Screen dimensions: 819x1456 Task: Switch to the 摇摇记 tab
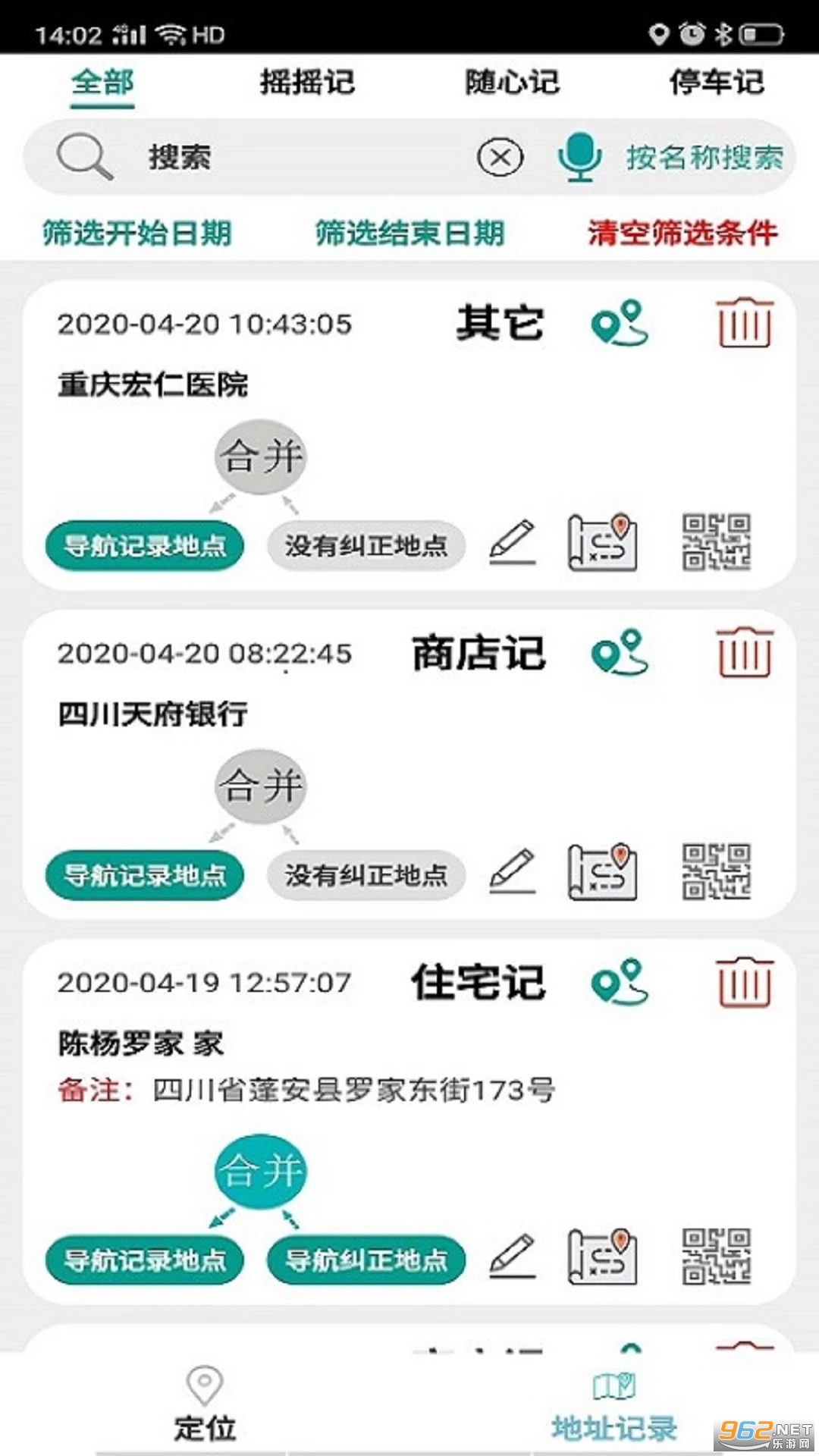pos(307,82)
